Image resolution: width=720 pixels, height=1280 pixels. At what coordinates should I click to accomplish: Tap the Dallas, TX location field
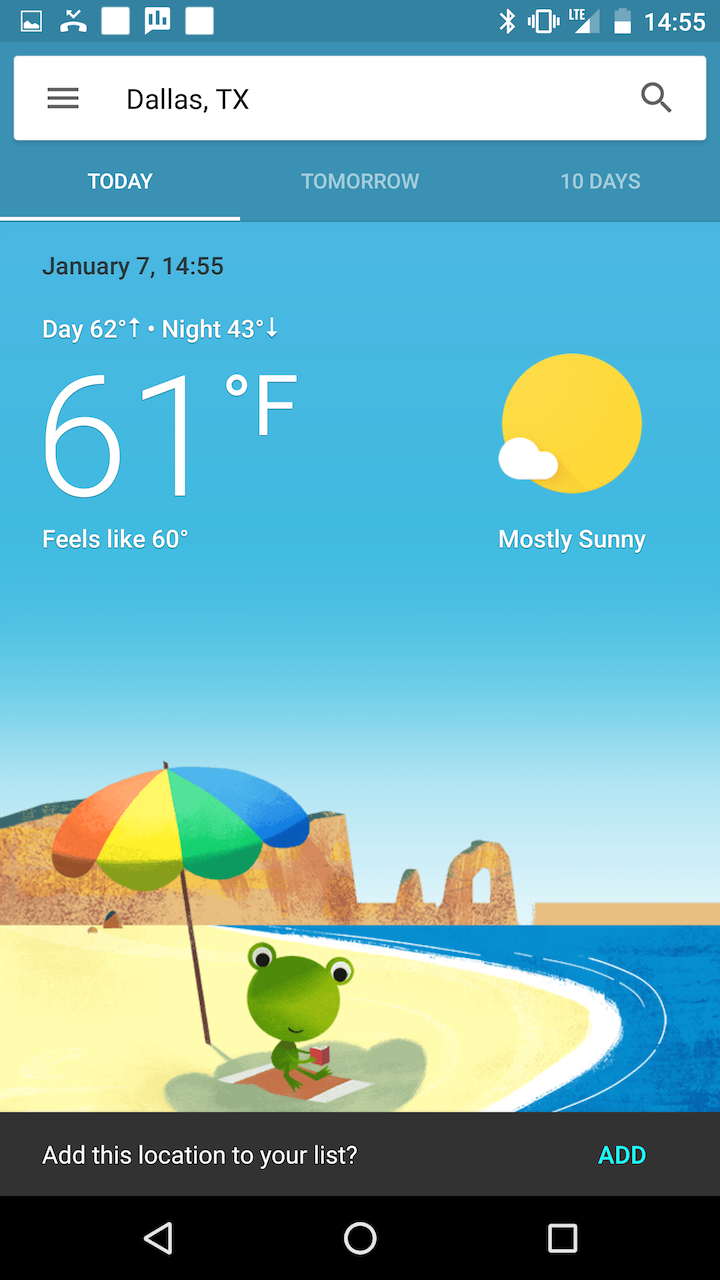(x=250, y=97)
